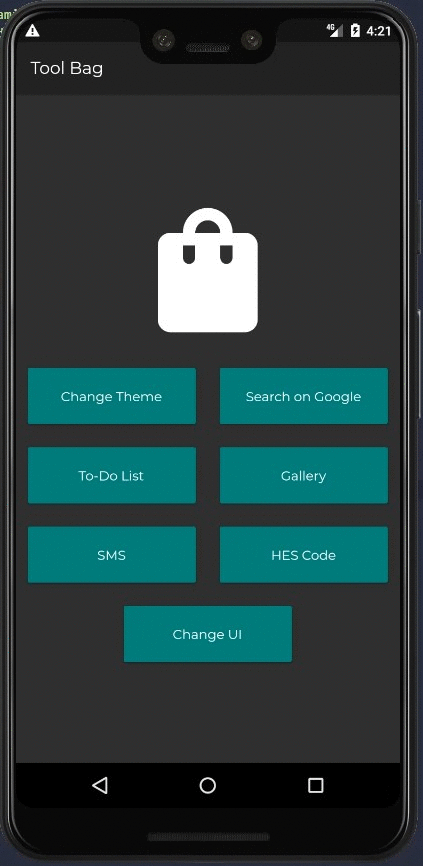Image resolution: width=423 pixels, height=866 pixels.
Task: Tap the Change Theme button
Action: (x=112, y=396)
